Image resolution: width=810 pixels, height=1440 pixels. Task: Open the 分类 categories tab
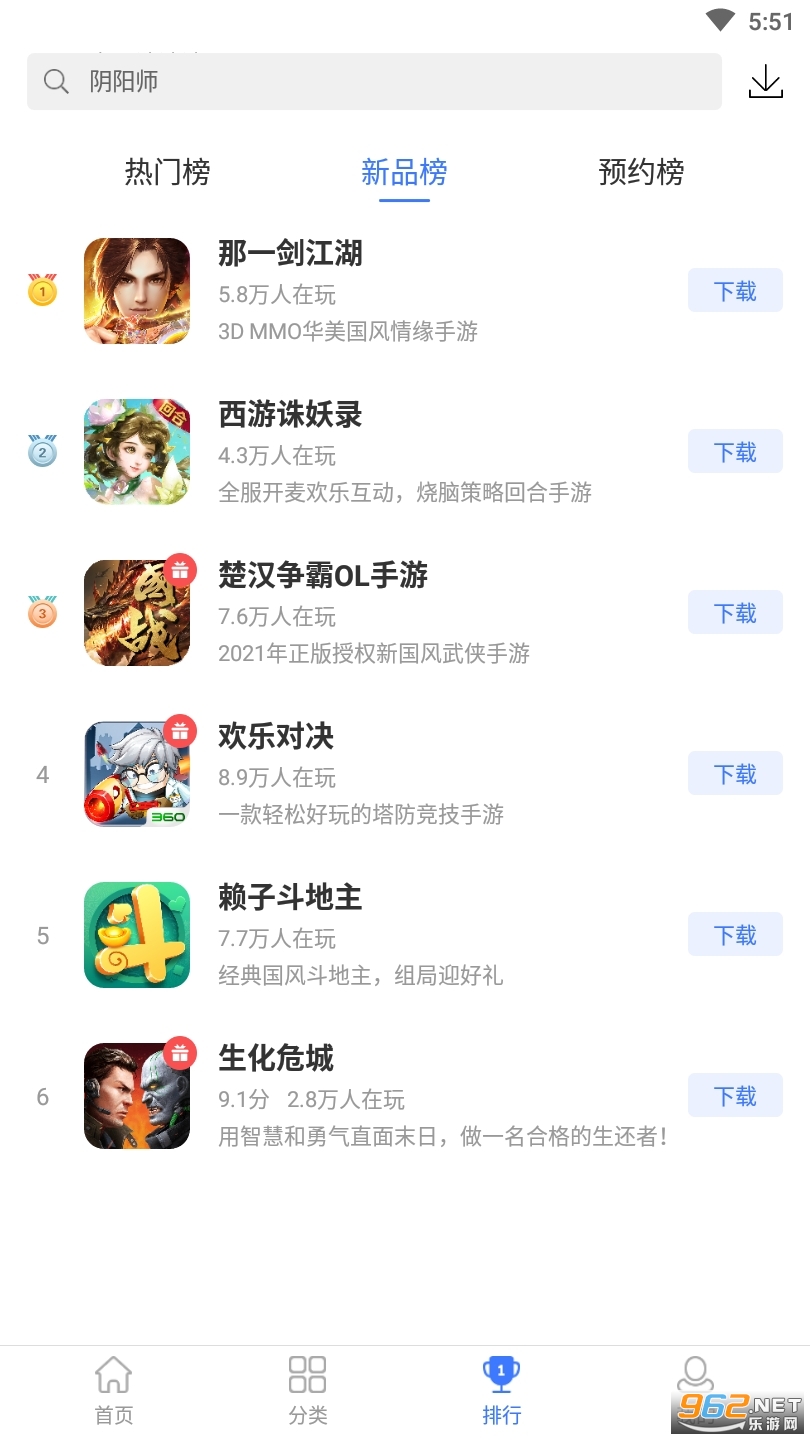[307, 1391]
